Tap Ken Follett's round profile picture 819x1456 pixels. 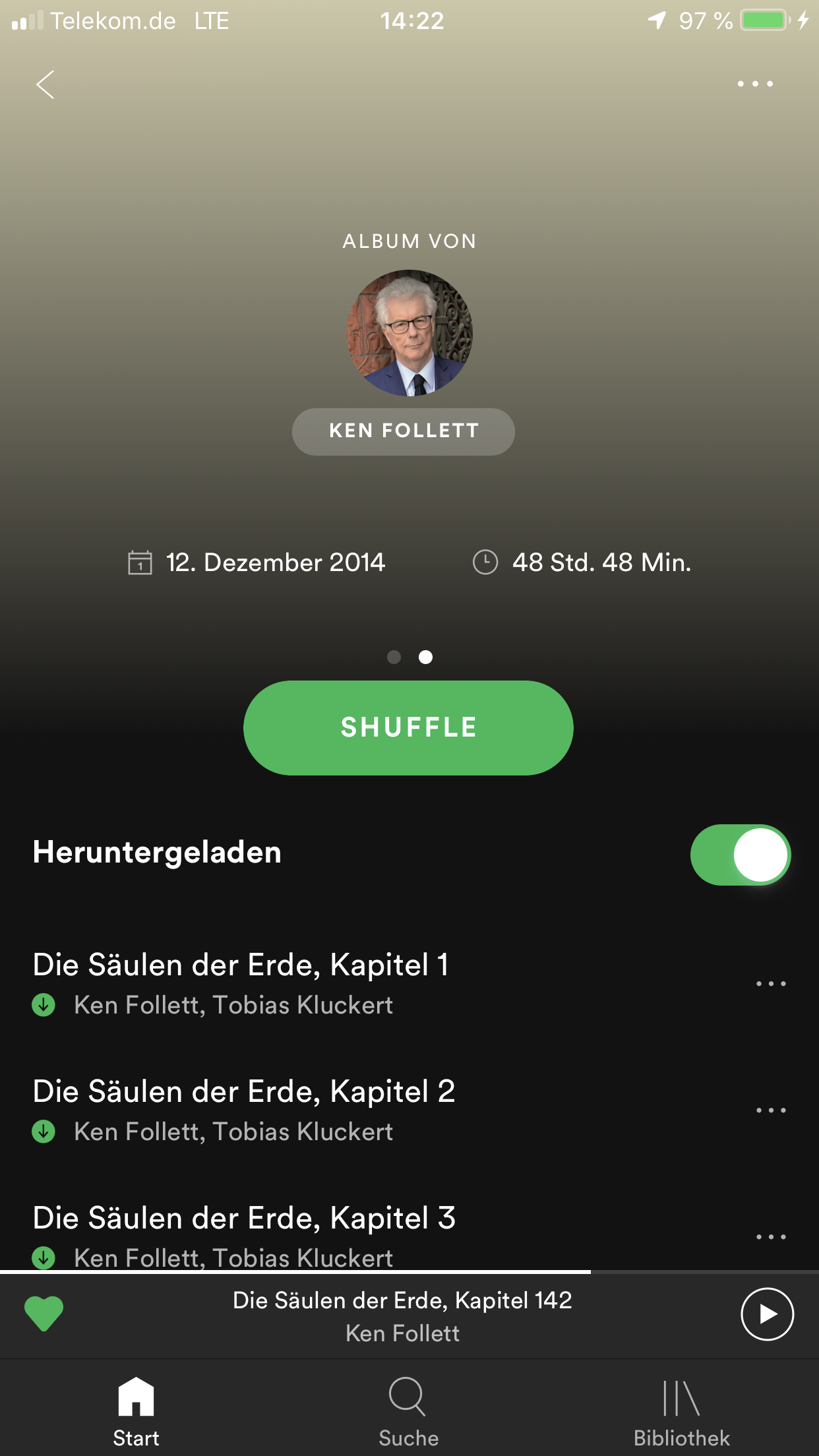(409, 333)
